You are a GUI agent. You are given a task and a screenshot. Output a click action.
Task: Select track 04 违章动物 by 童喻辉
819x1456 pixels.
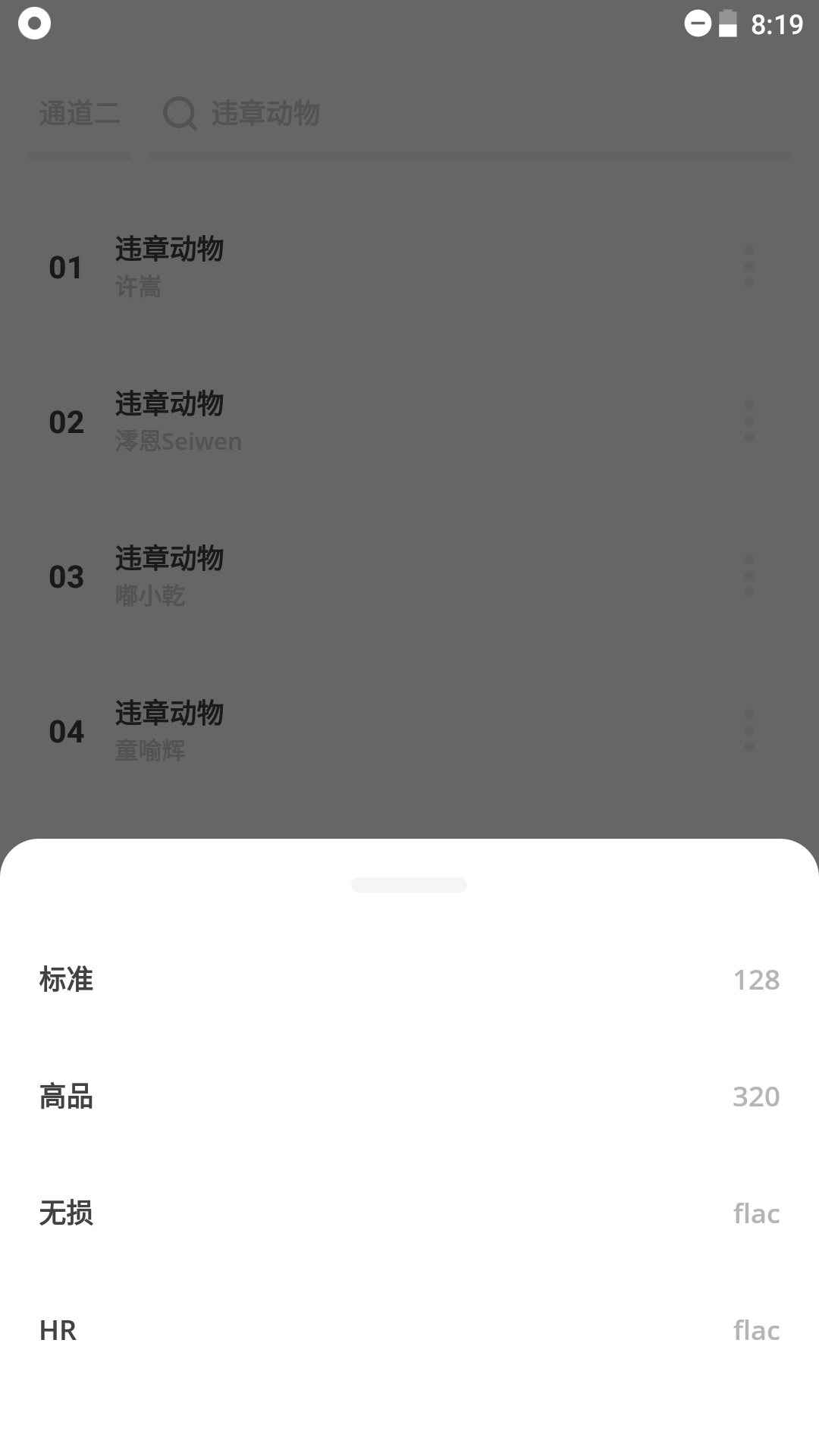(x=341, y=730)
